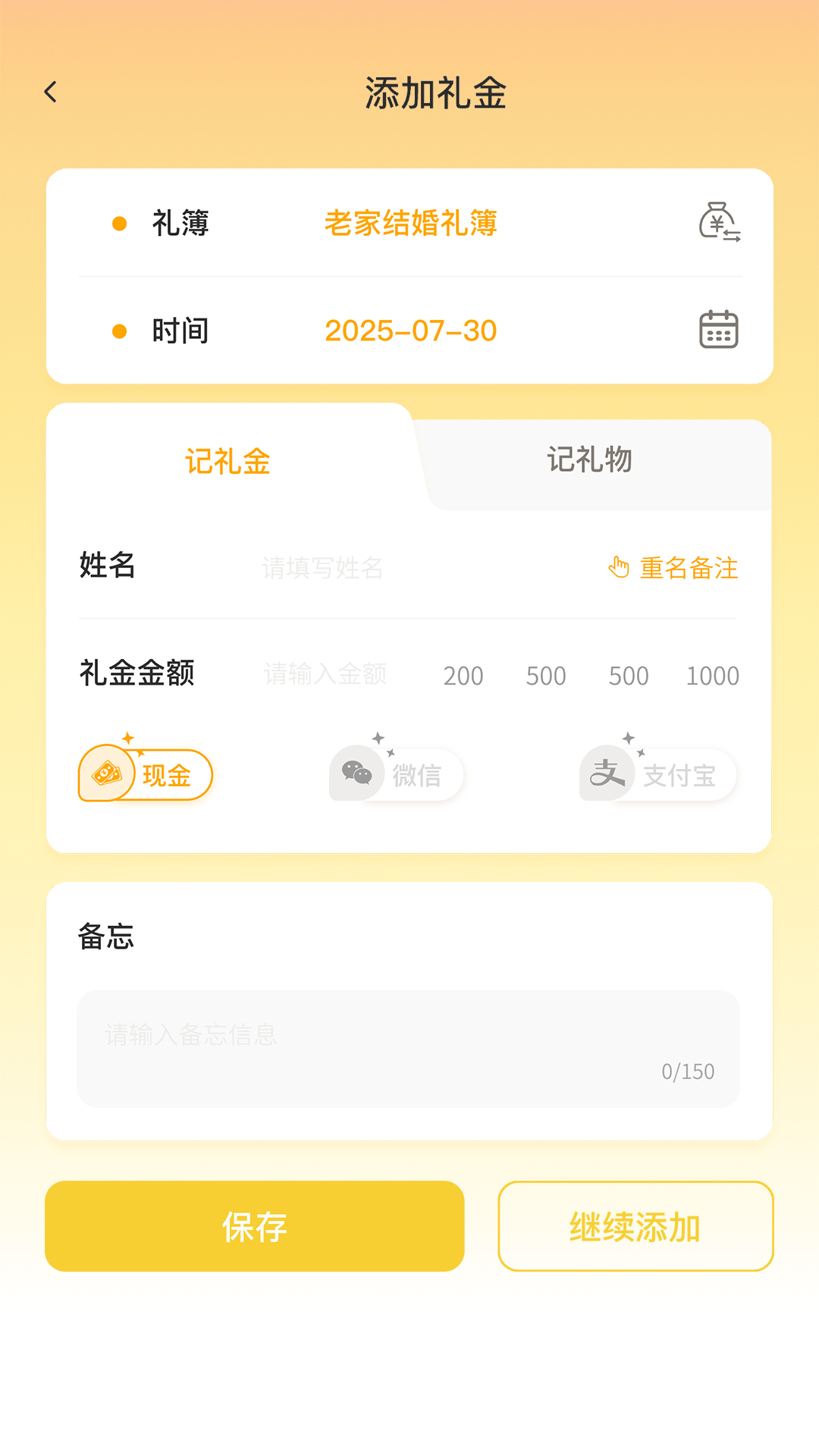Click the 继续添加 button

click(x=635, y=1226)
